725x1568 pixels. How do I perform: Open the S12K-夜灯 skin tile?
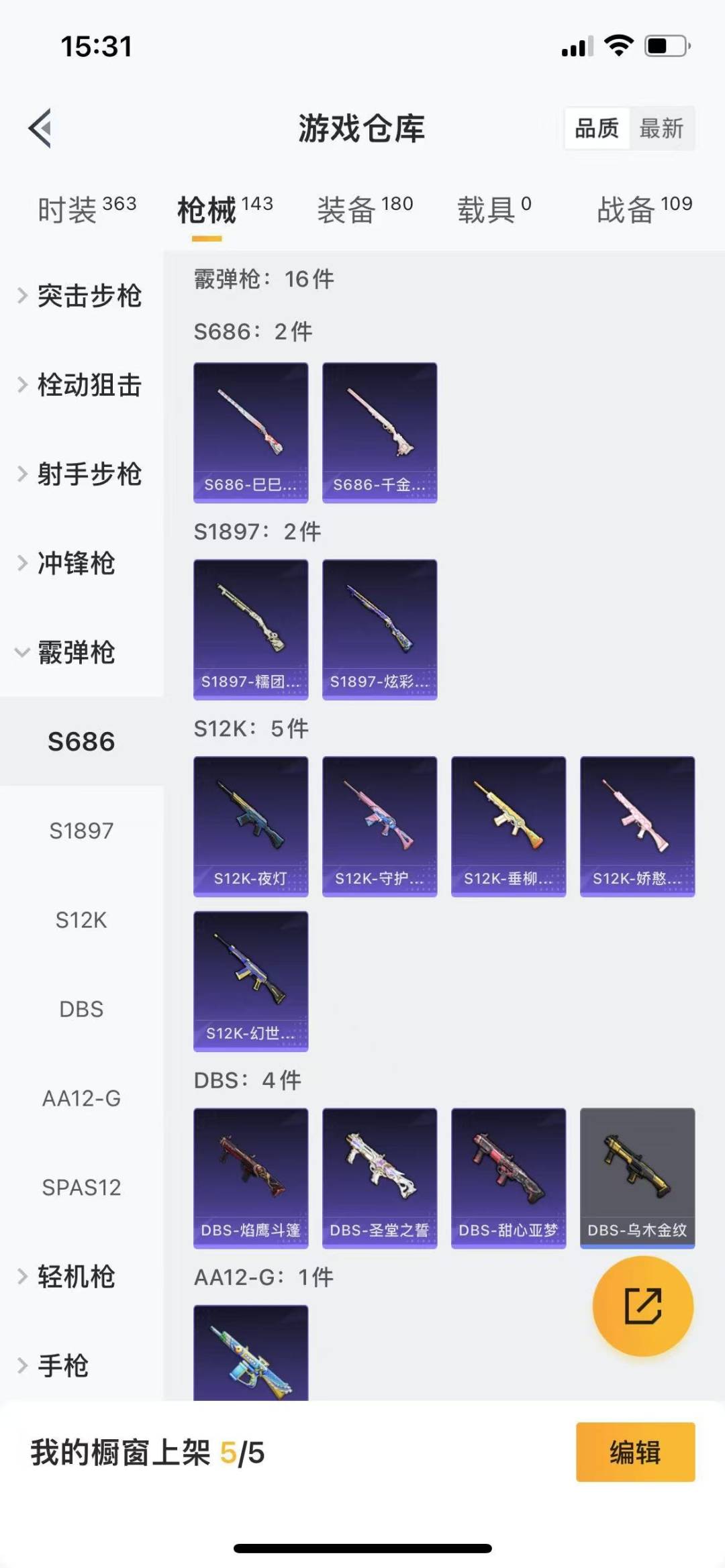[250, 826]
